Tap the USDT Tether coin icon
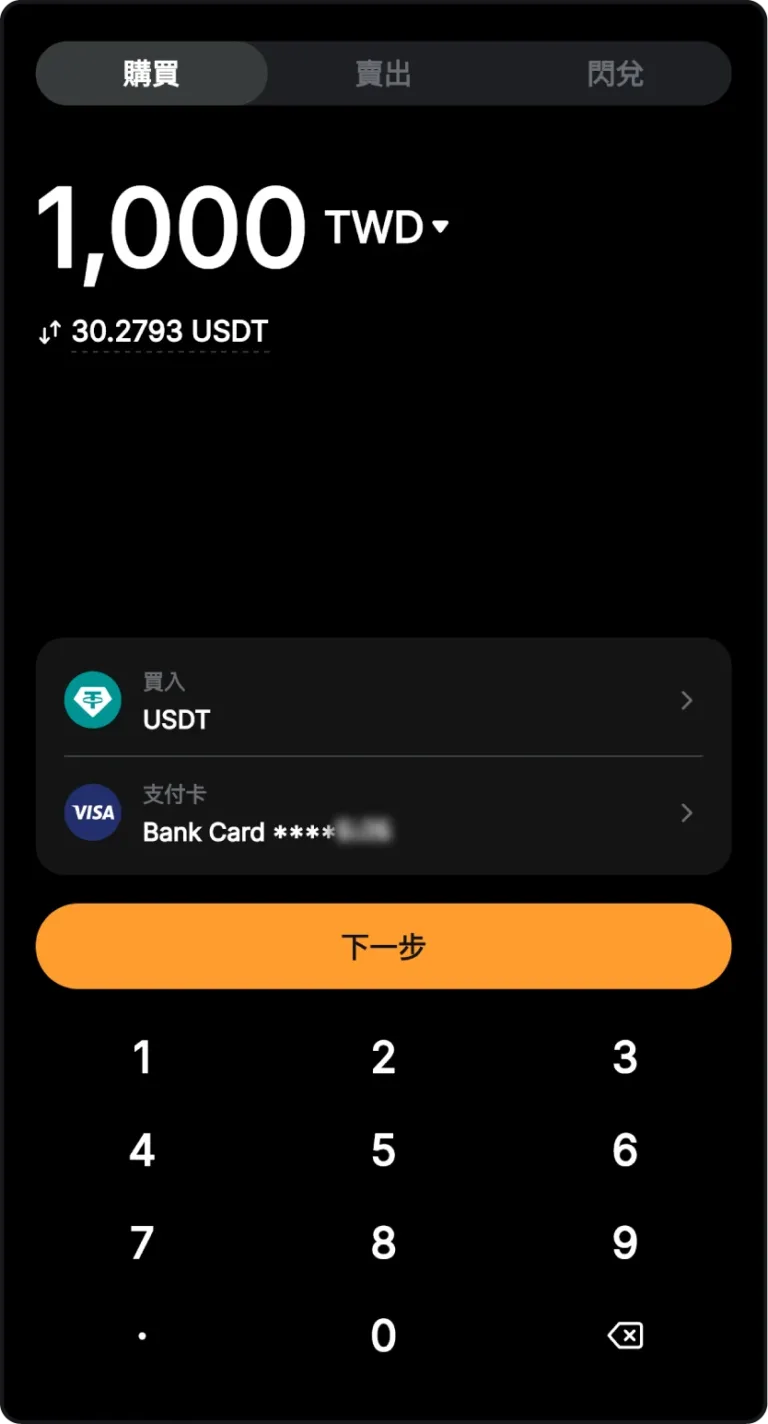768x1424 pixels. [x=92, y=700]
